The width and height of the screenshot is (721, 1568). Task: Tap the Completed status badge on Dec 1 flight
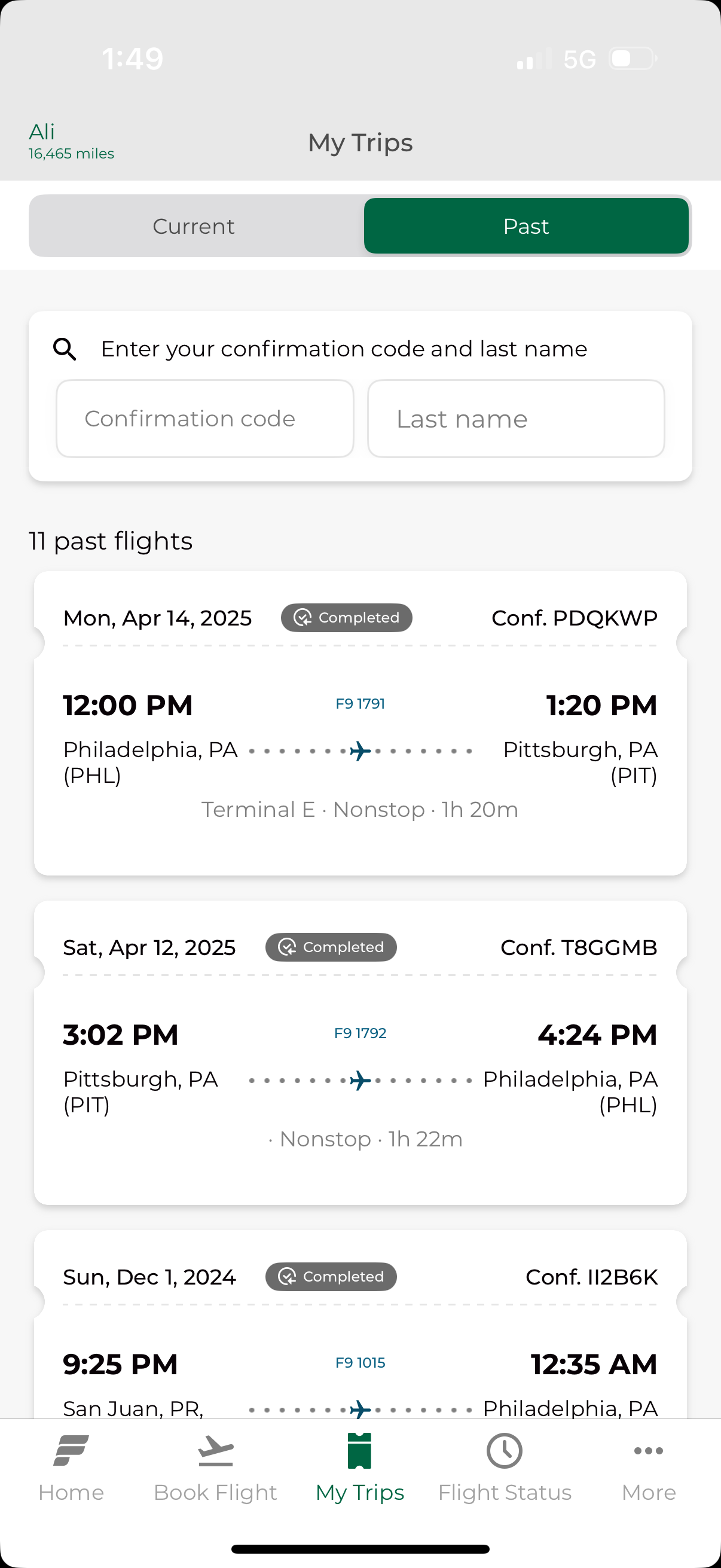tap(331, 1277)
